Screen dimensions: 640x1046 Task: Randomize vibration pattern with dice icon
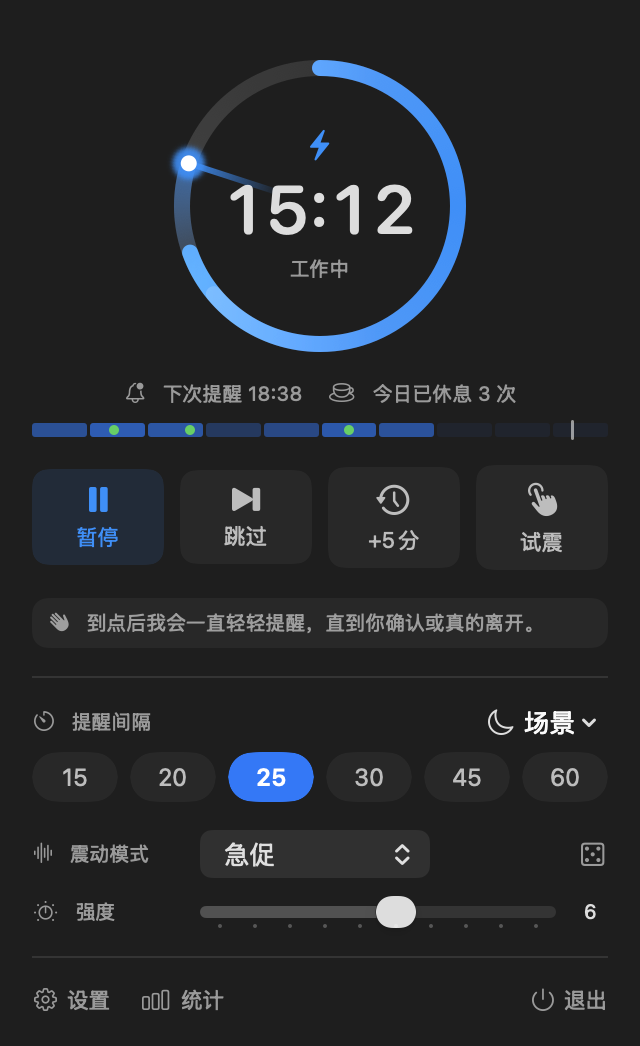(x=593, y=854)
